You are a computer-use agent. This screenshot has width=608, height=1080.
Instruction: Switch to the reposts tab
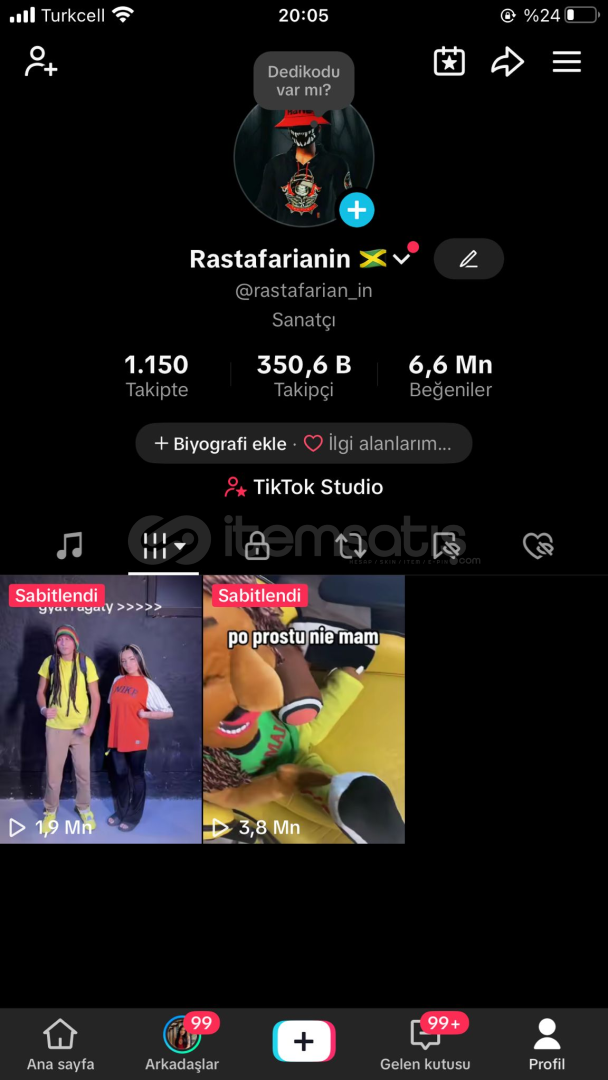point(351,545)
